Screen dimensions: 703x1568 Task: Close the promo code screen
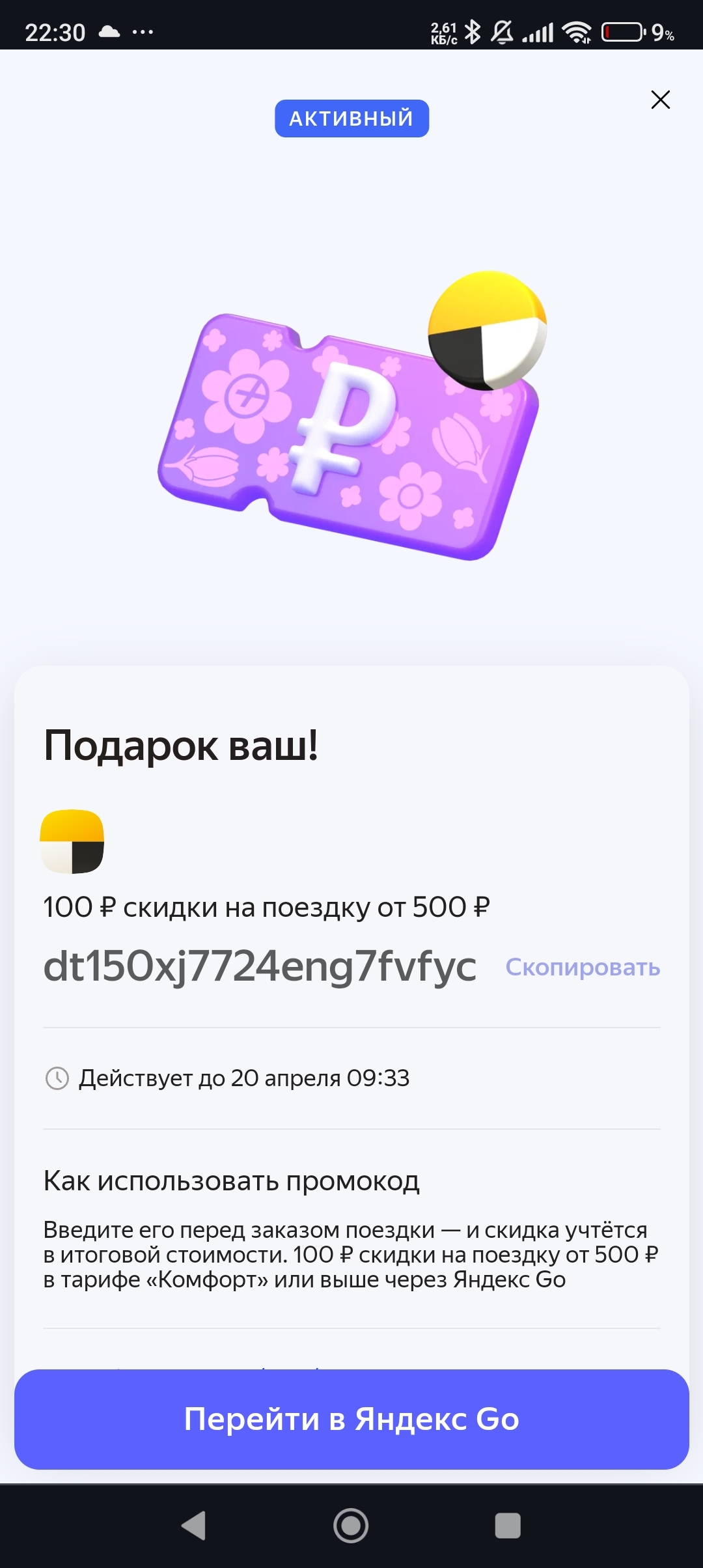[660, 100]
